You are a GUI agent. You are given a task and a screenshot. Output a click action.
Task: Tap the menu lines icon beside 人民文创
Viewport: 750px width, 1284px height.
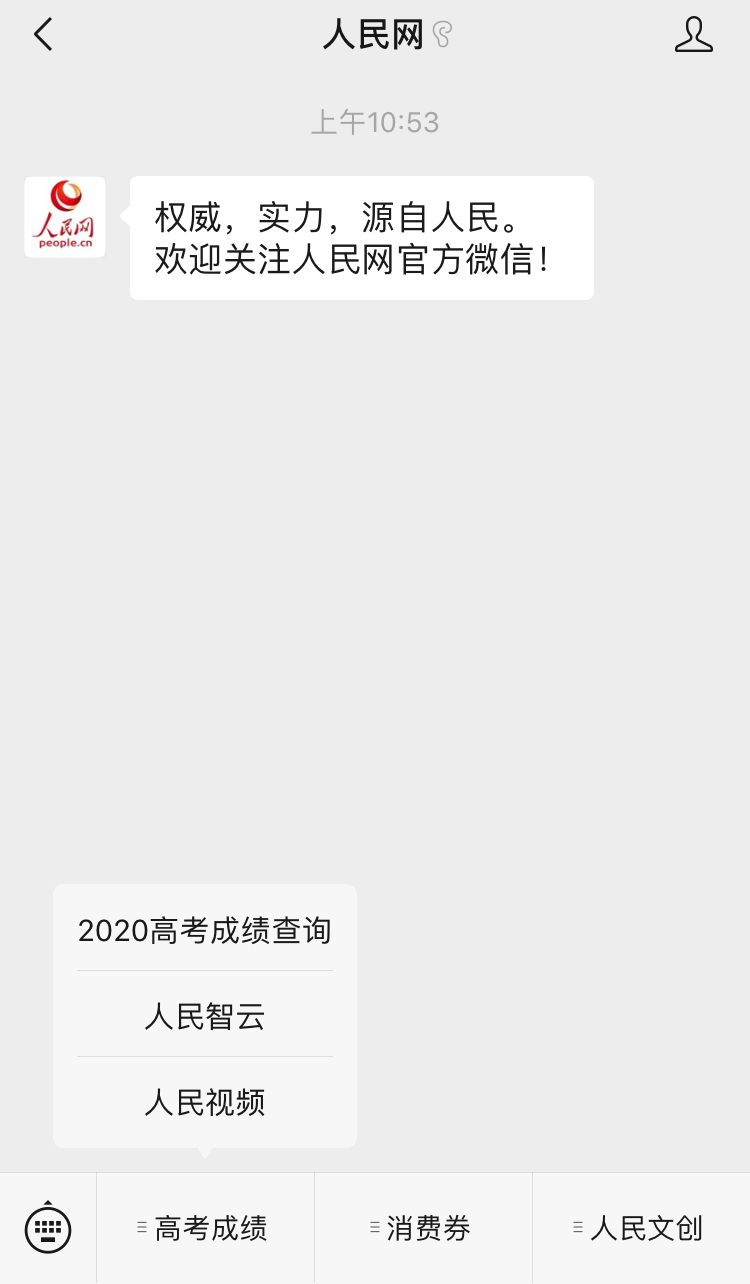tap(578, 1227)
